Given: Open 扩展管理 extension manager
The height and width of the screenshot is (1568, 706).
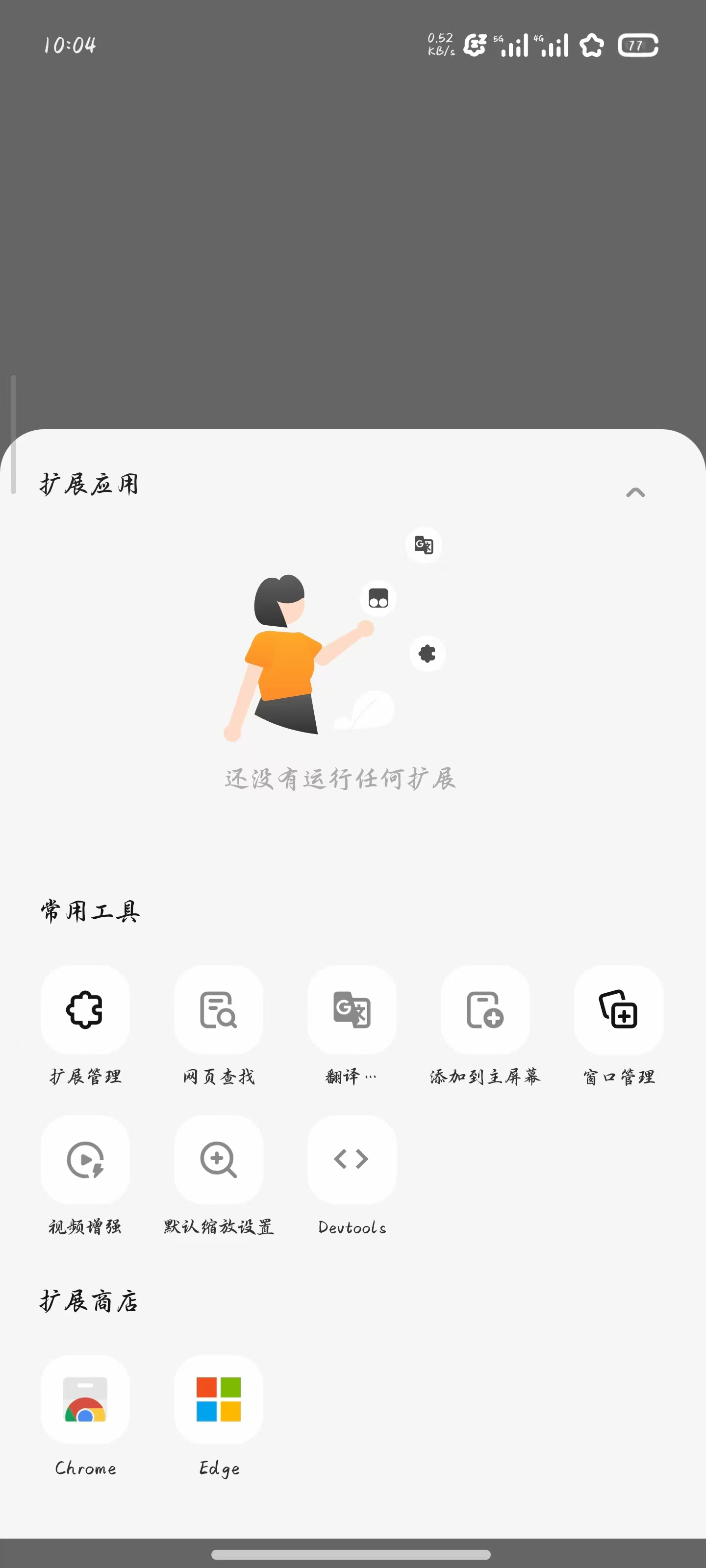Looking at the screenshot, I should pyautogui.click(x=85, y=1010).
